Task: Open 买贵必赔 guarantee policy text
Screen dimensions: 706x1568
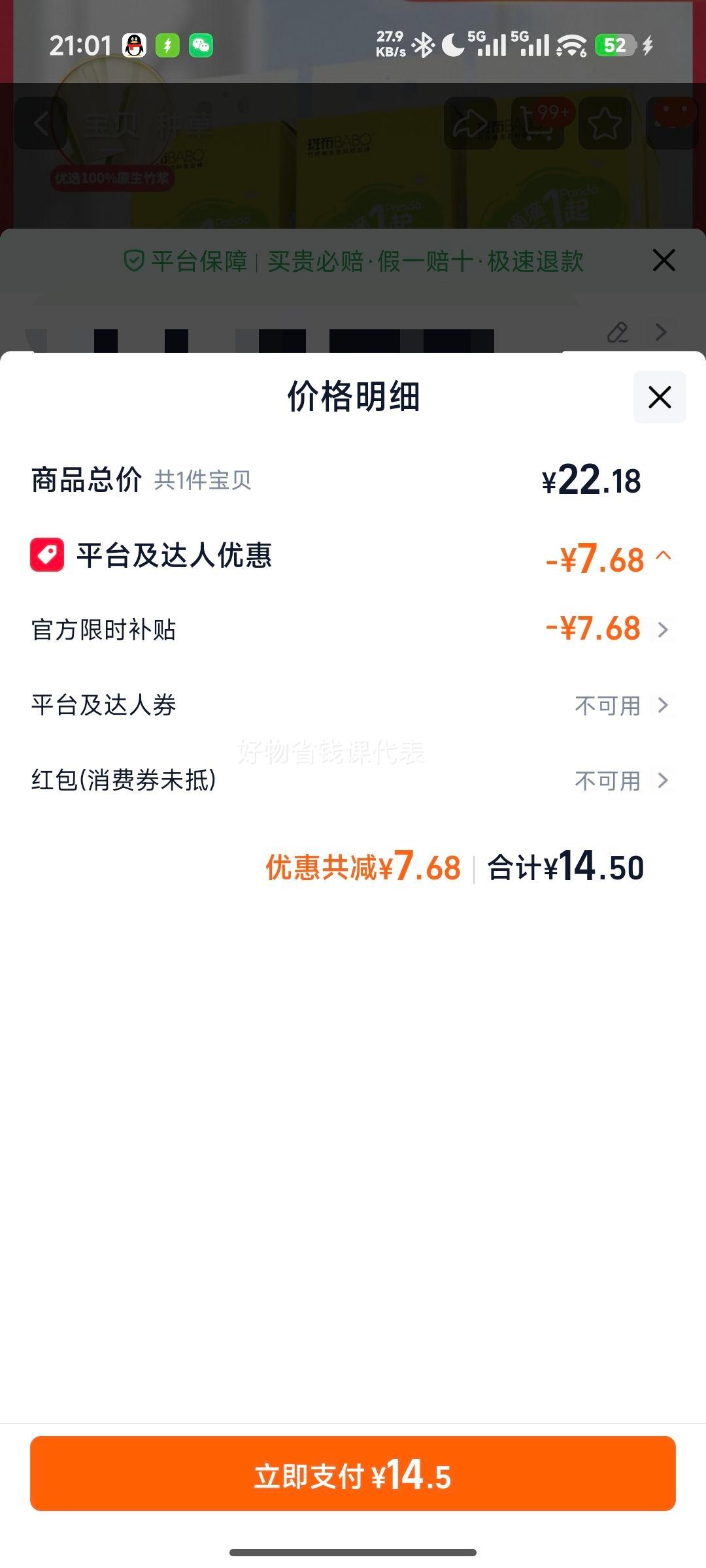Action: point(317,261)
